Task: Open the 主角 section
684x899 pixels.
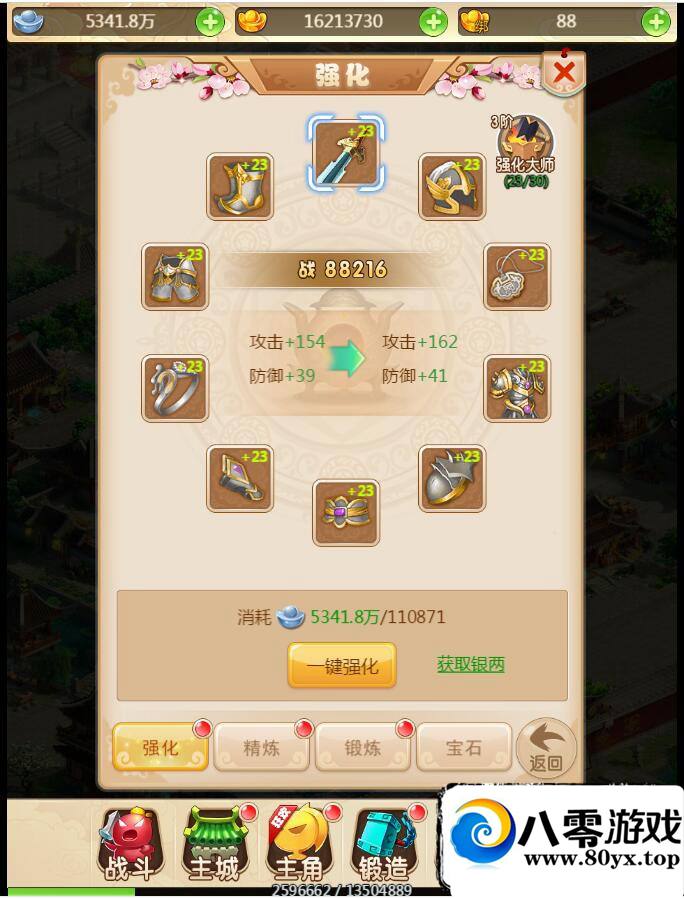Action: pyautogui.click(x=299, y=843)
